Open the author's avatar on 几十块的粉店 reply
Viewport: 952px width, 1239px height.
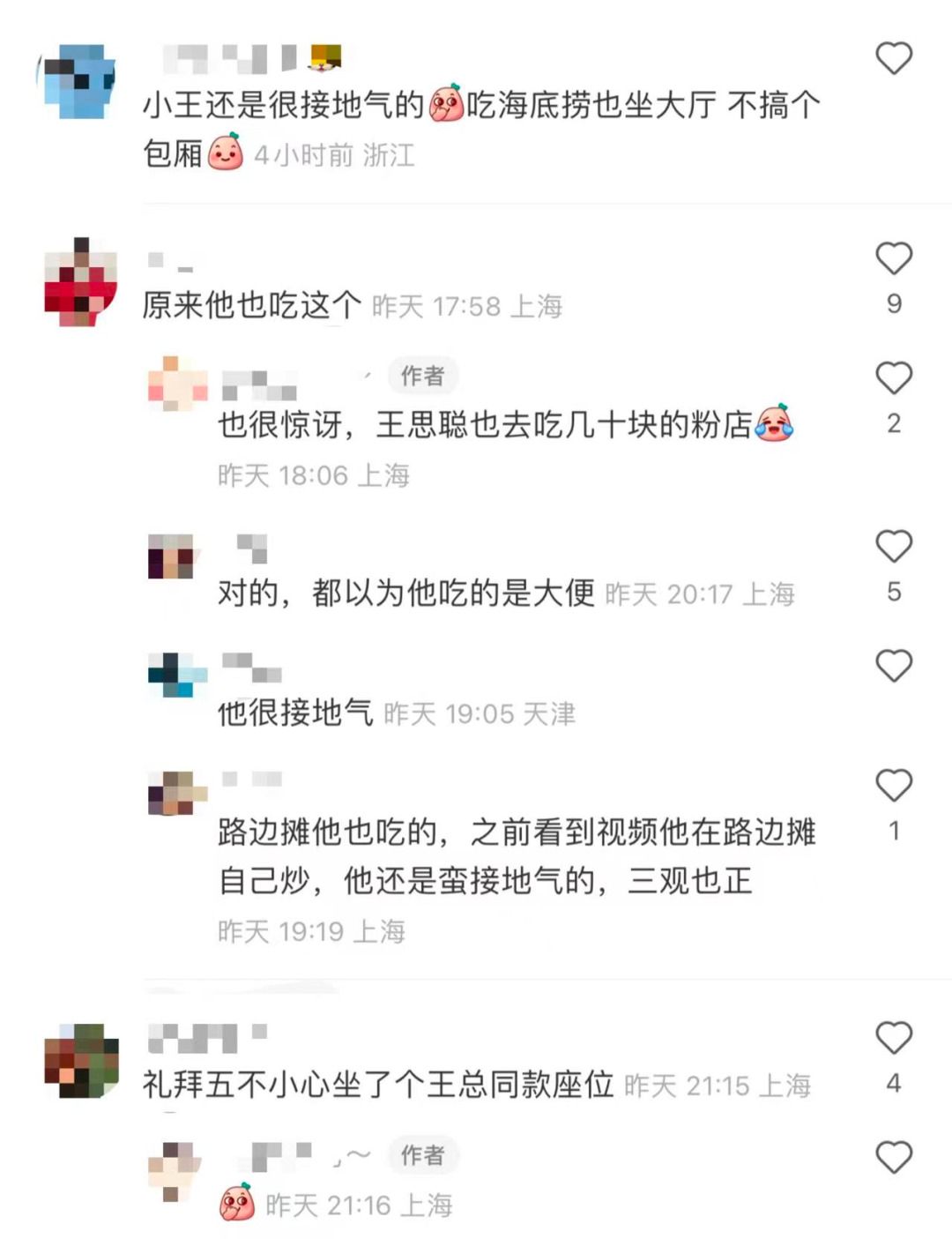(177, 384)
